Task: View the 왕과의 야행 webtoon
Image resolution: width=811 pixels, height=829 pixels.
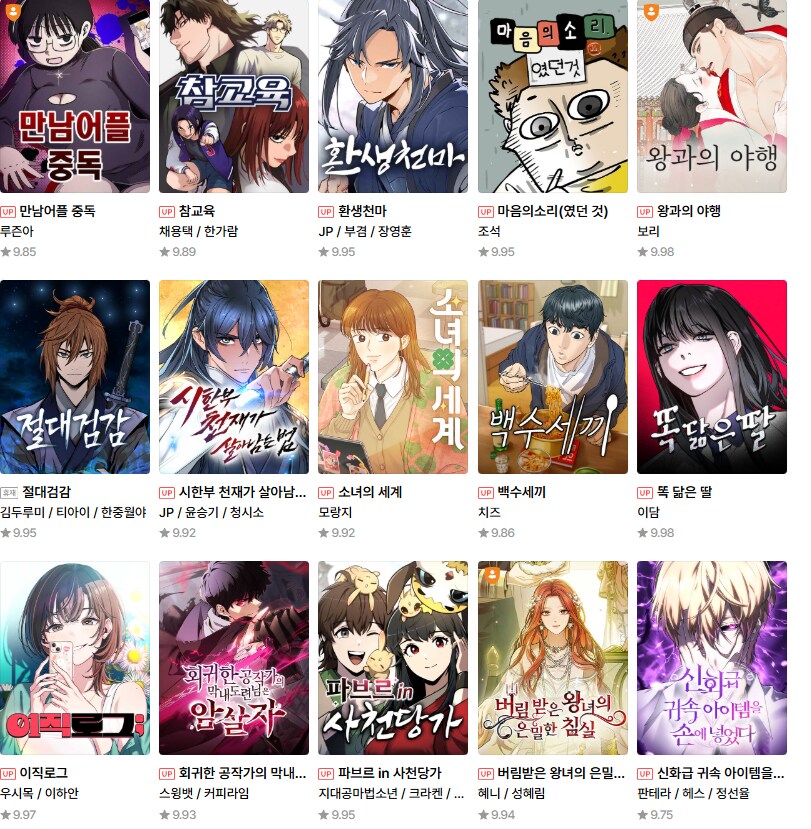Action: (711, 96)
